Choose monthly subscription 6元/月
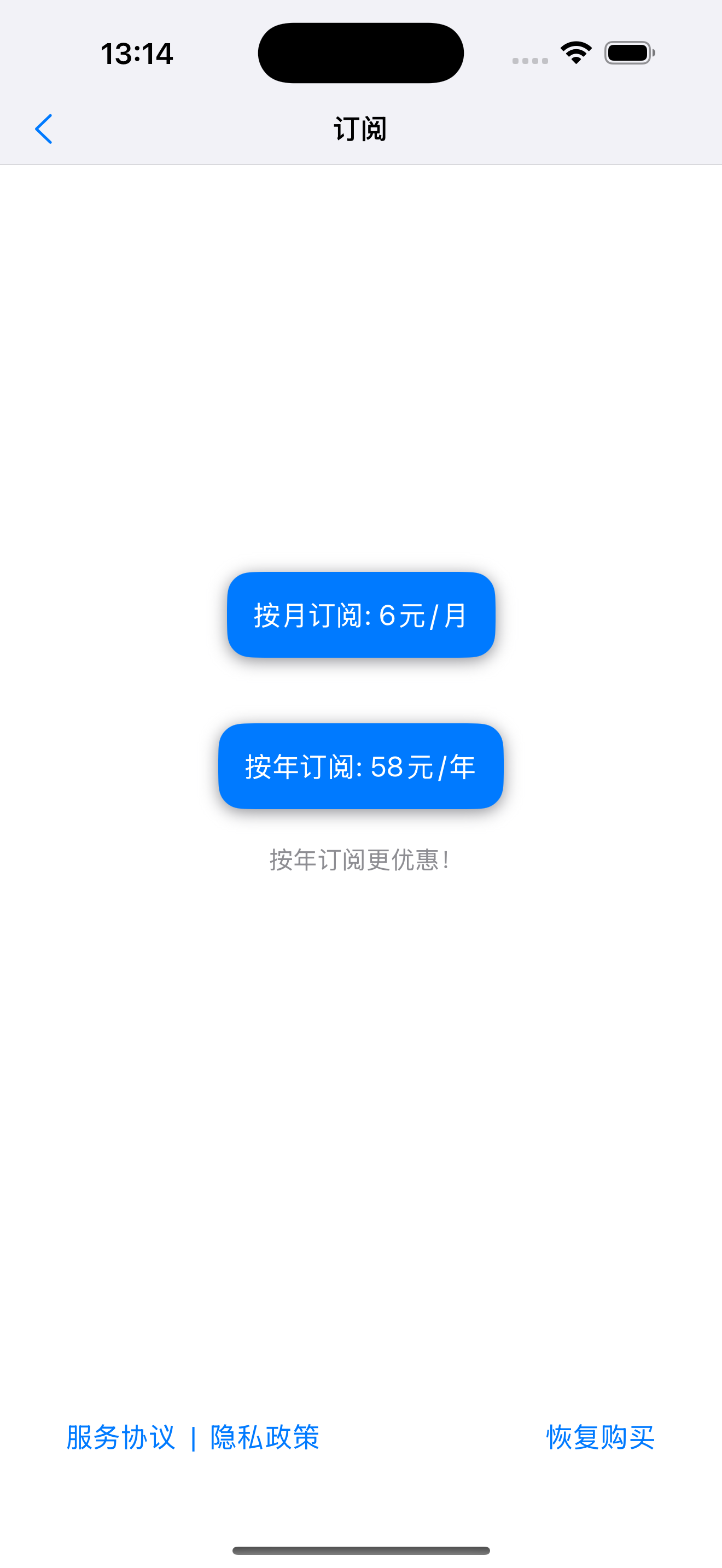This screenshot has height=1568, width=722. click(x=360, y=615)
